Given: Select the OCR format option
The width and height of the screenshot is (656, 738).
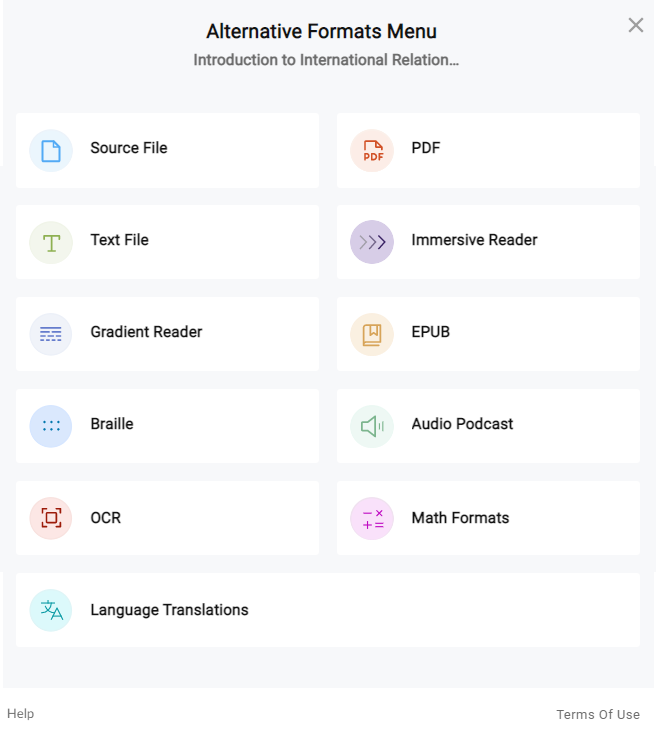Looking at the screenshot, I should [167, 518].
